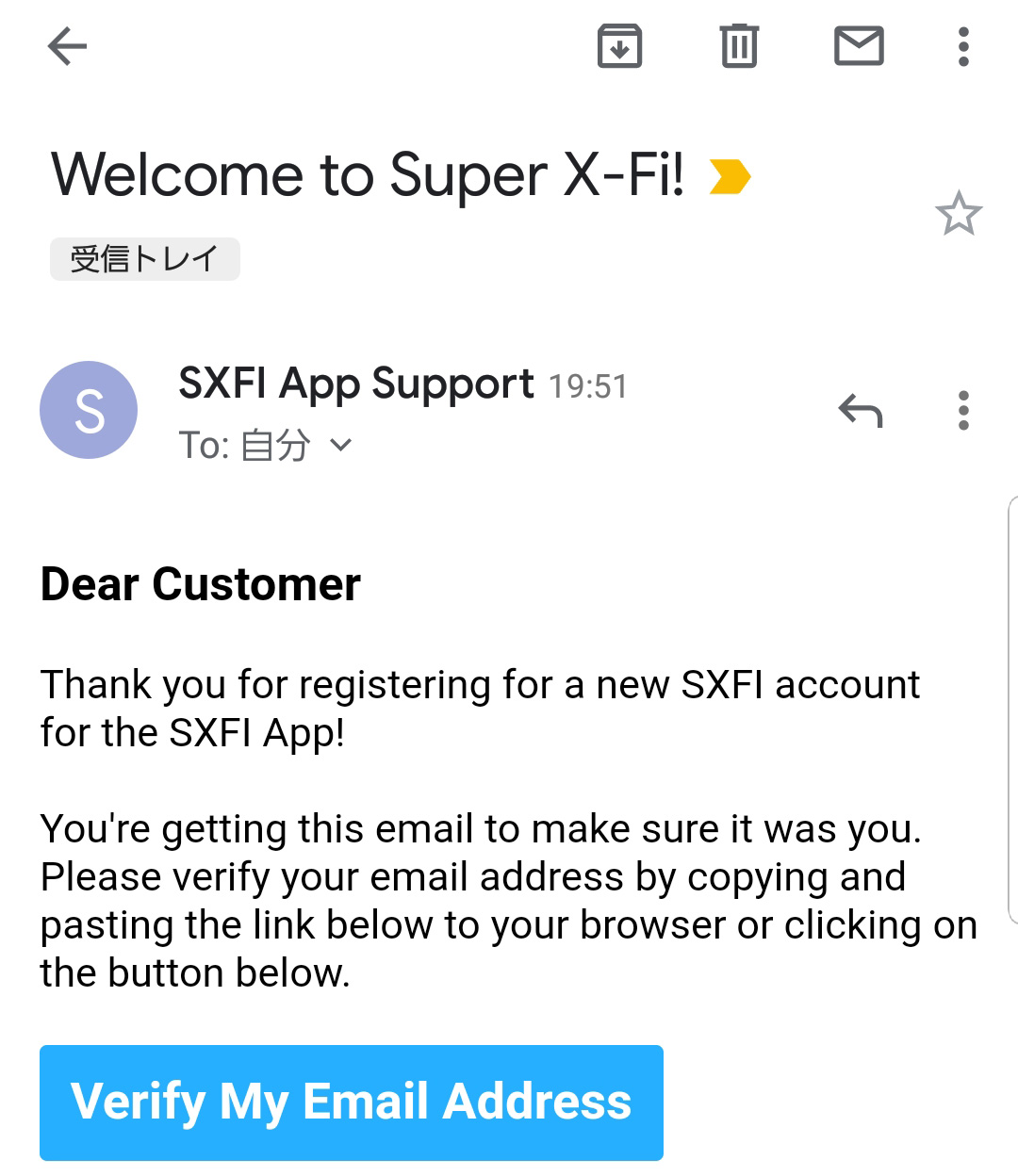Tap Verify My Email Address button

351,1102
